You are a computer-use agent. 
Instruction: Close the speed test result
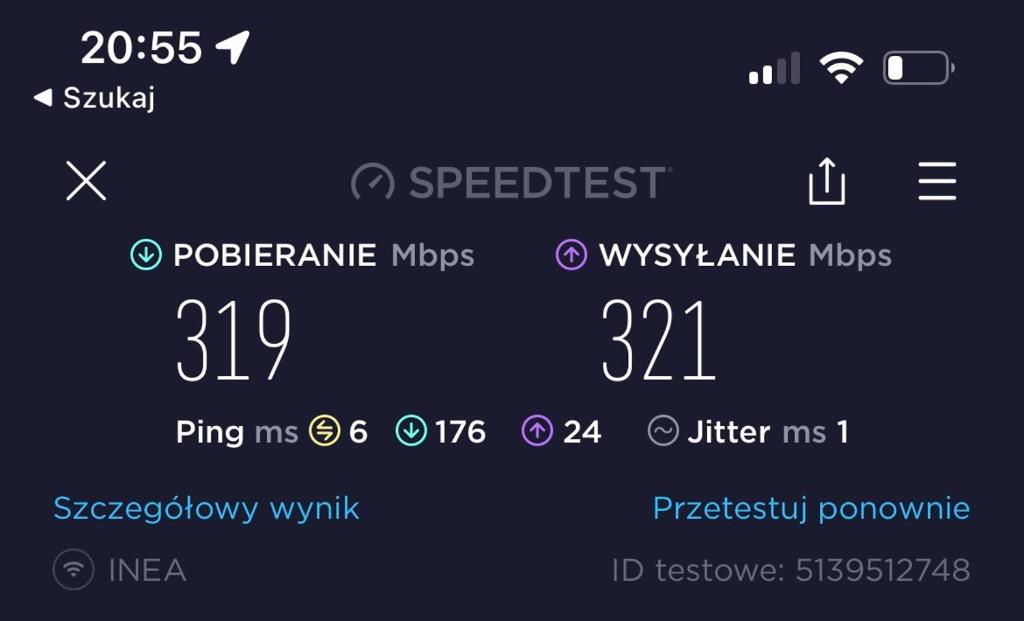coord(86,181)
